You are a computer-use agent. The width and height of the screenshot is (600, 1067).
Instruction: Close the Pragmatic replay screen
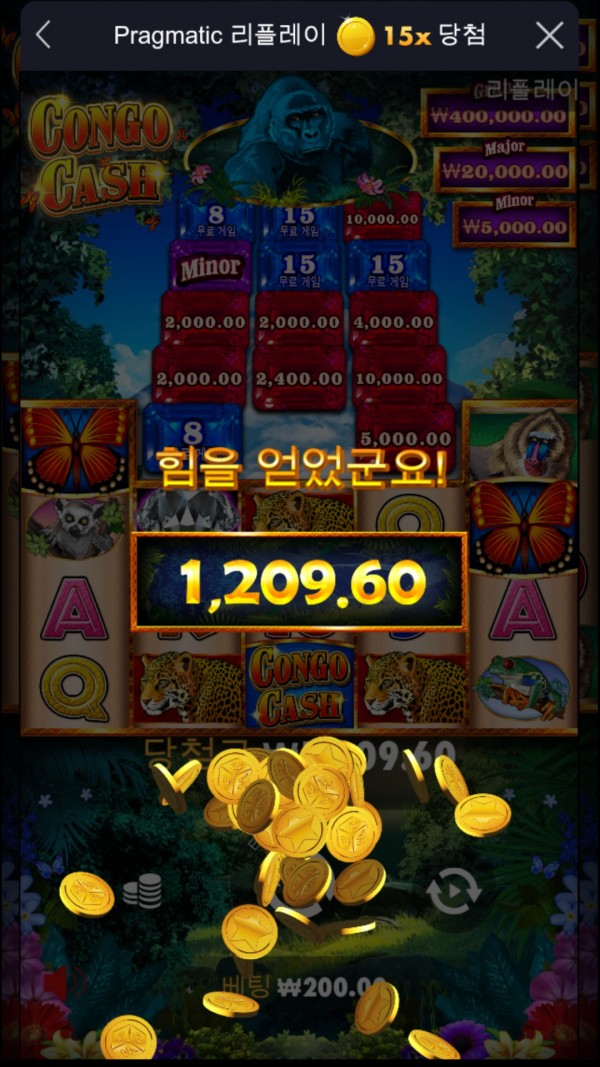(549, 35)
